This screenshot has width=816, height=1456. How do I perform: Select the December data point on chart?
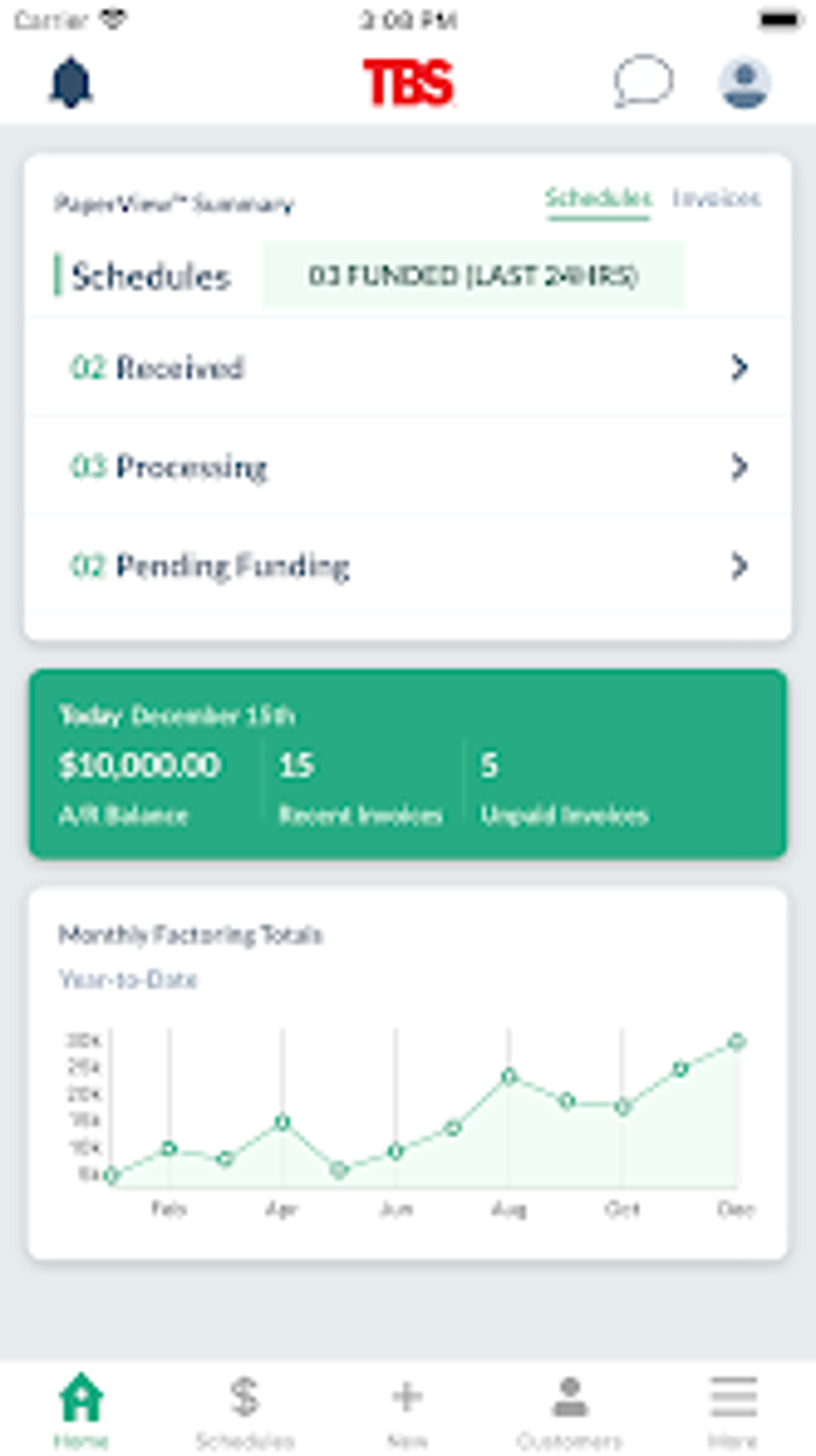(x=735, y=1041)
